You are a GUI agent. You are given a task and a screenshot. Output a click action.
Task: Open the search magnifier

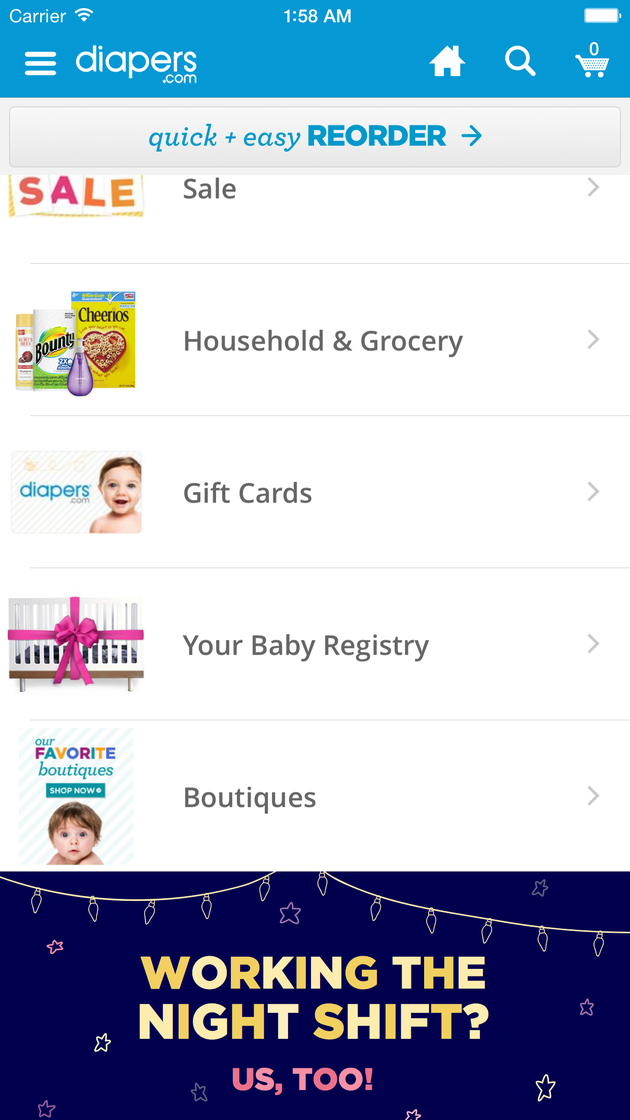coord(520,62)
